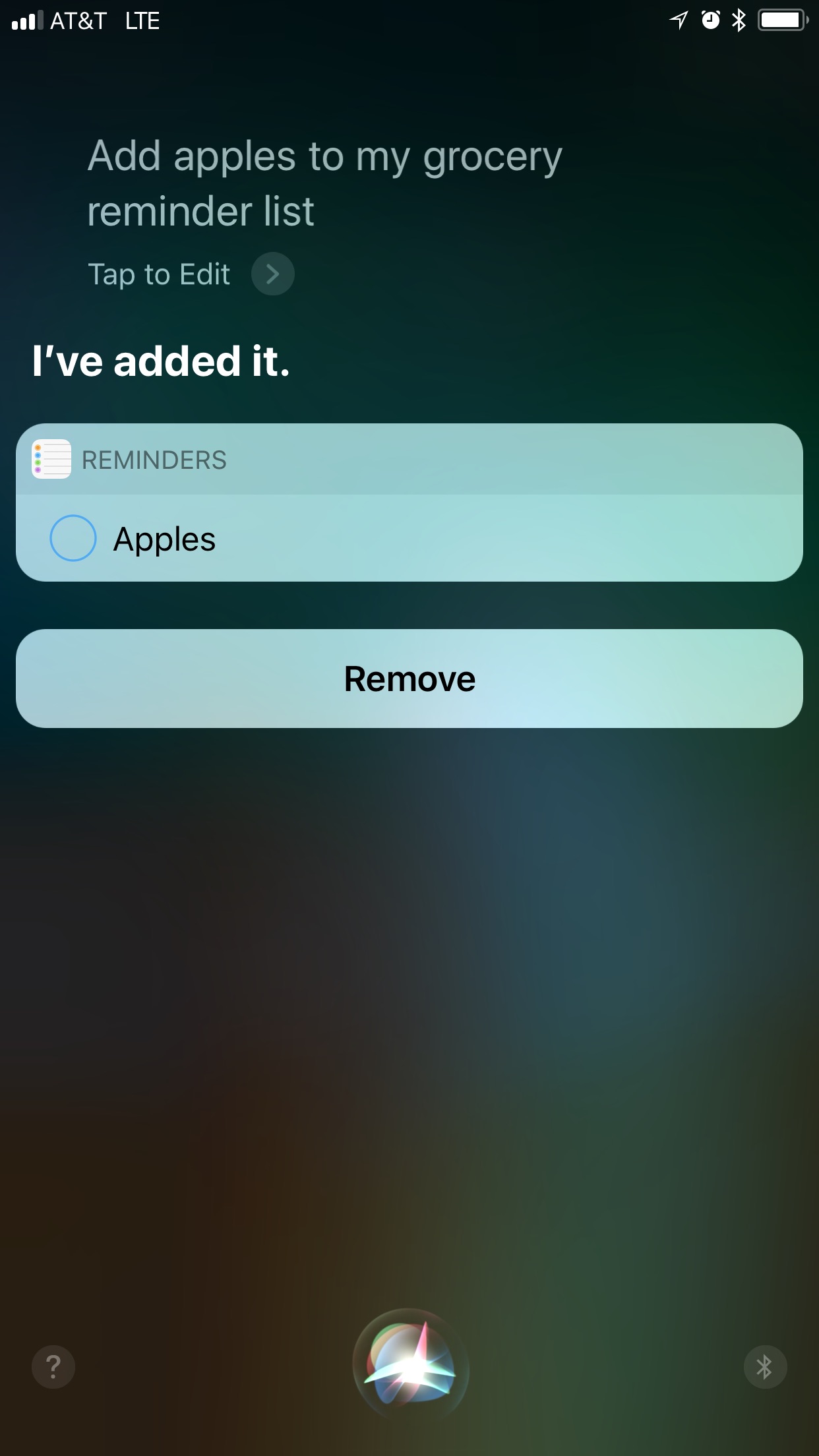Tap to Edit the spoken request
The width and height of the screenshot is (819, 1456).
click(x=191, y=274)
